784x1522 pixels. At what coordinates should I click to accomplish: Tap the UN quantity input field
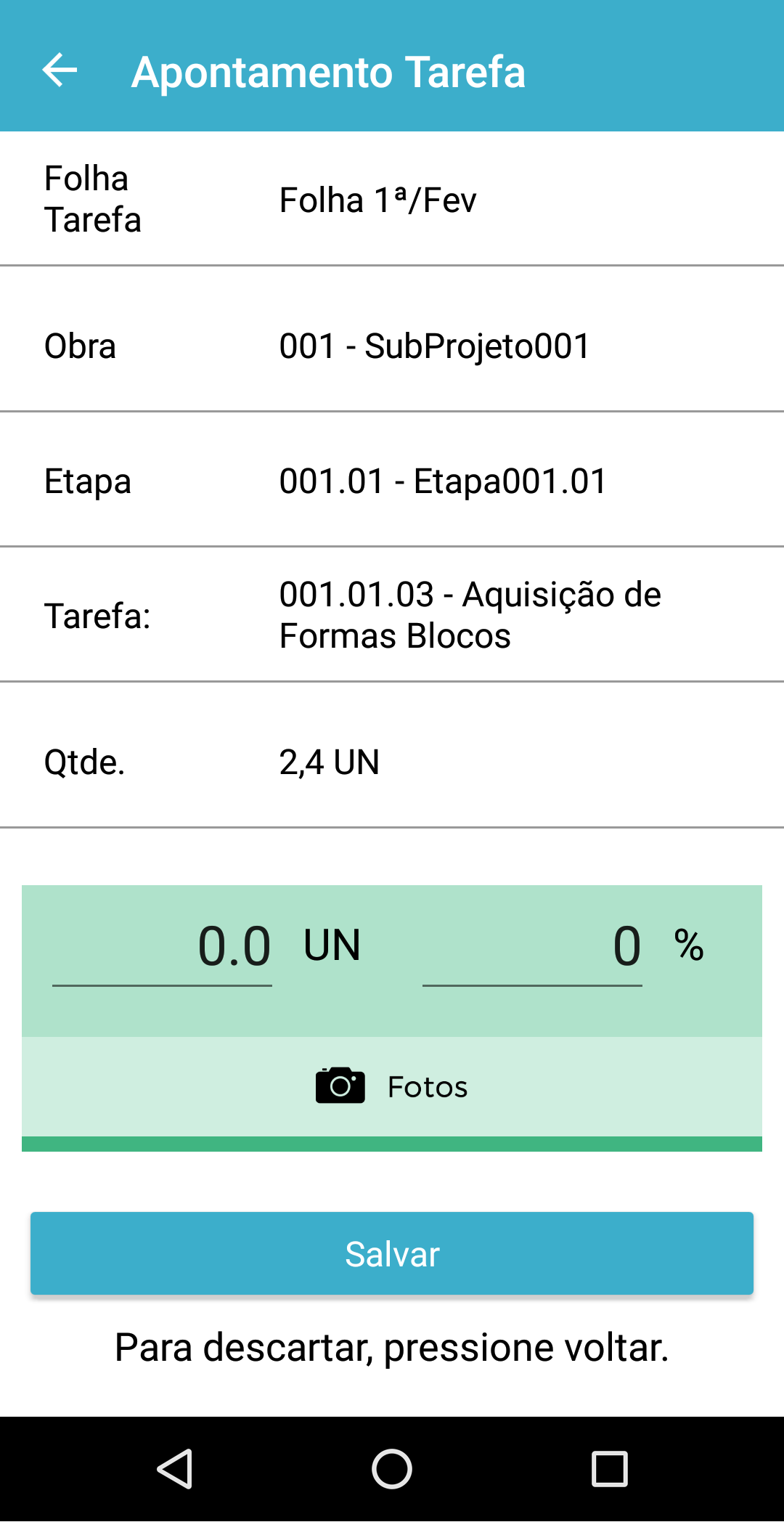(163, 948)
